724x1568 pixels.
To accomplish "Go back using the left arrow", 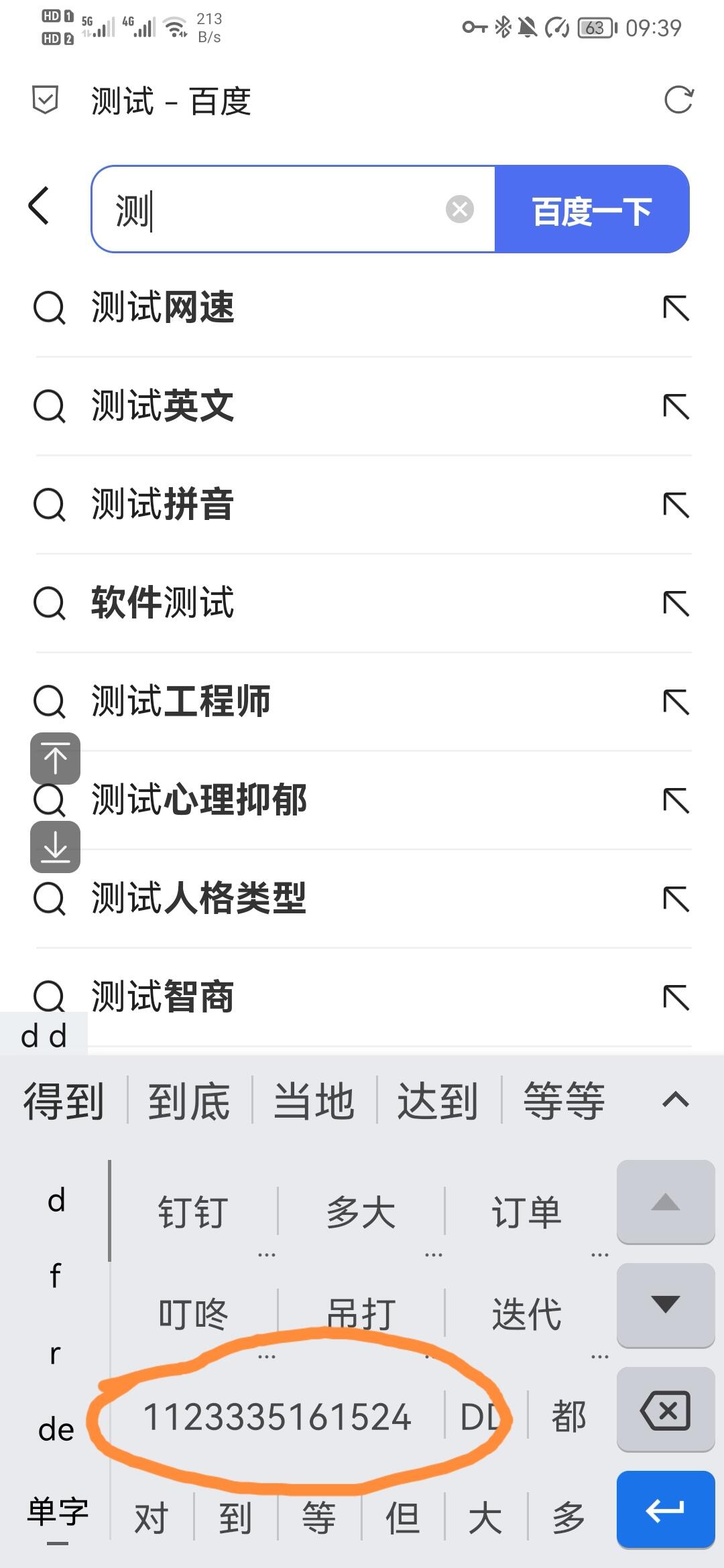I will pos(40,206).
